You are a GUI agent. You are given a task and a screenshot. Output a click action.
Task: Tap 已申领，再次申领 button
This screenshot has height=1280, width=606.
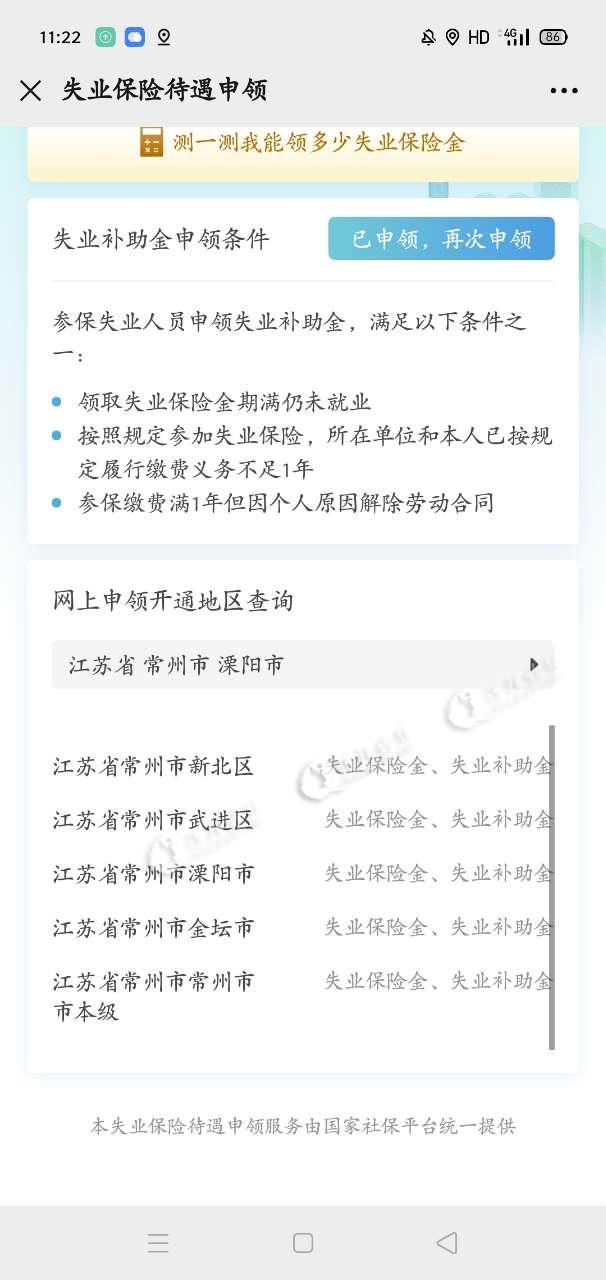pyautogui.click(x=441, y=240)
